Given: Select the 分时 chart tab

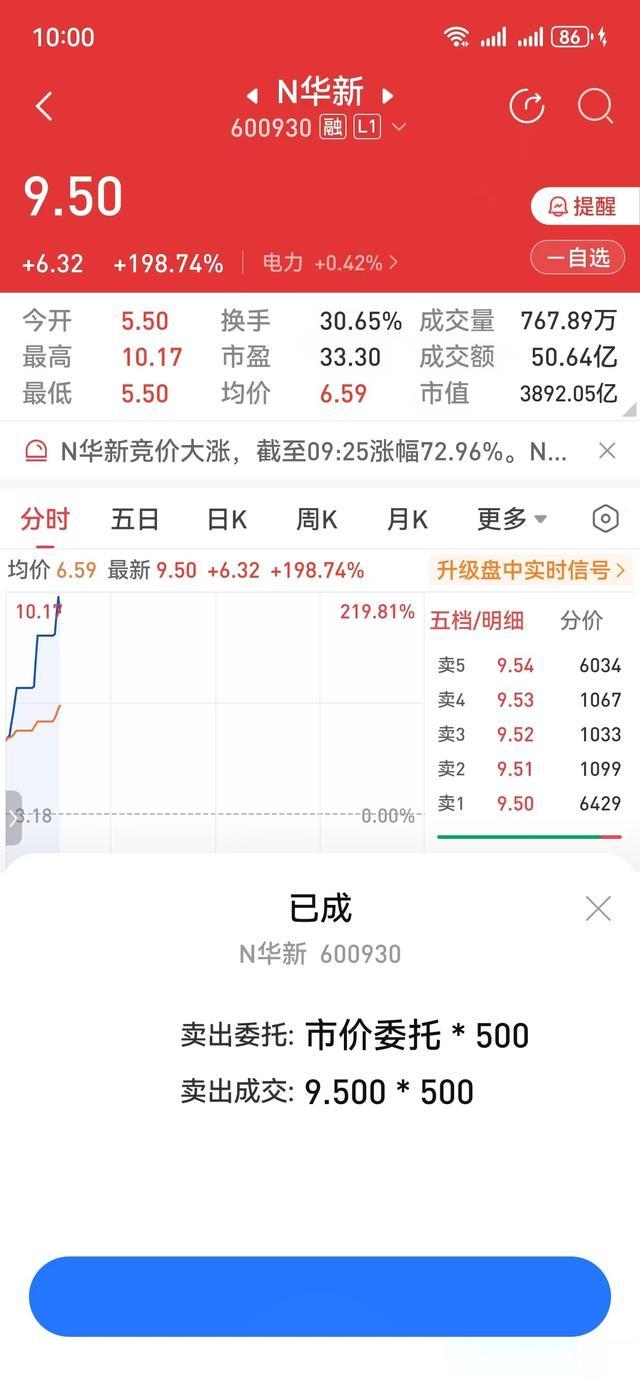Looking at the screenshot, I should 45,519.
